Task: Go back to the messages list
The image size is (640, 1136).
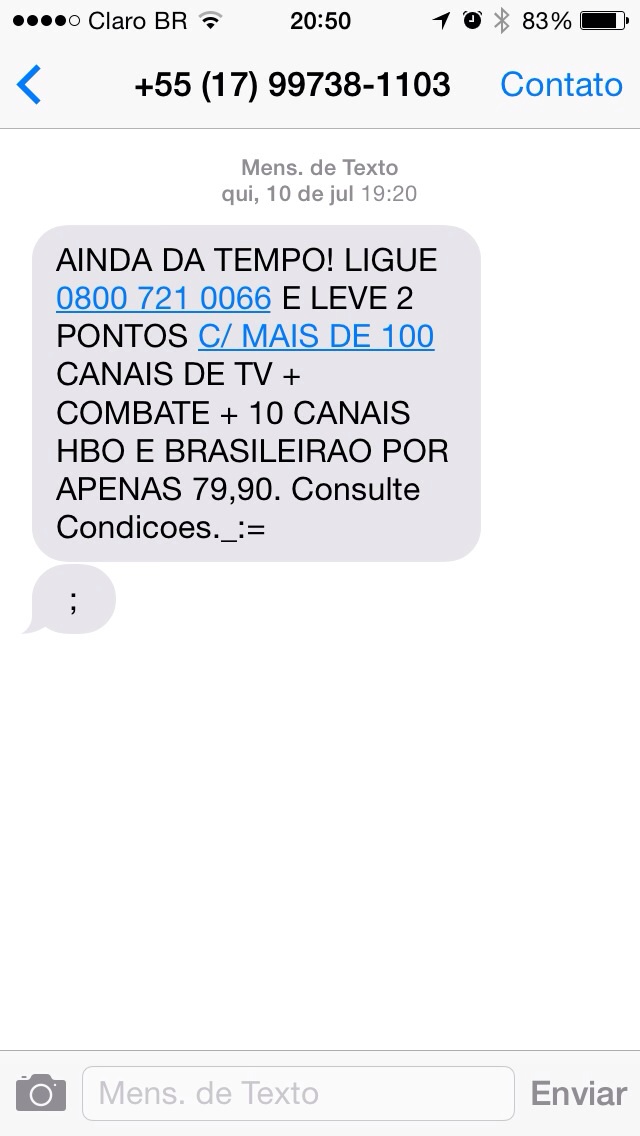Action: (29, 85)
